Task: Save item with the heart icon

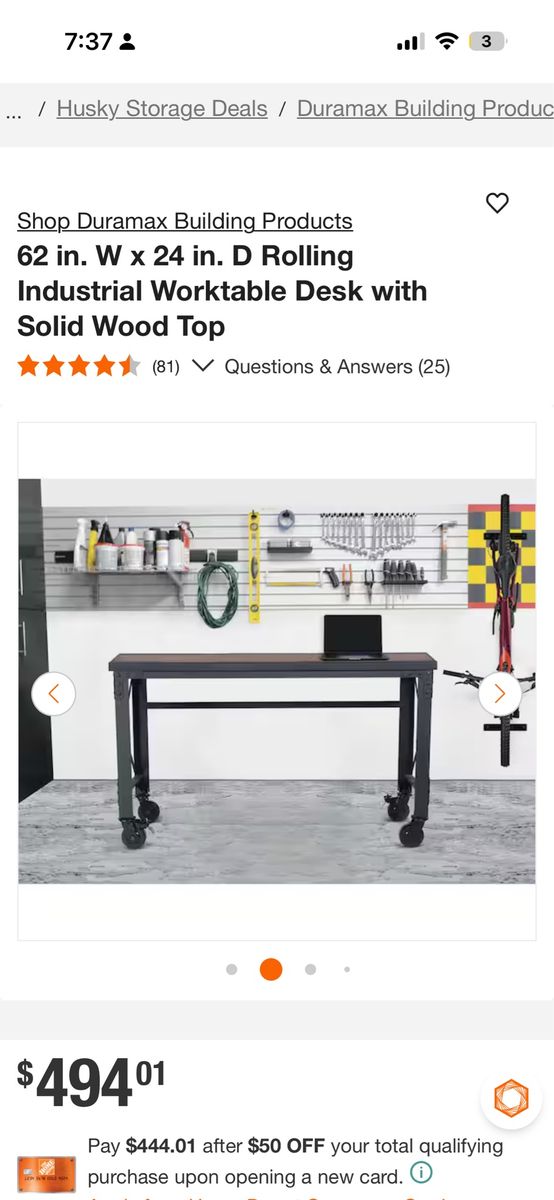Action: 497,203
